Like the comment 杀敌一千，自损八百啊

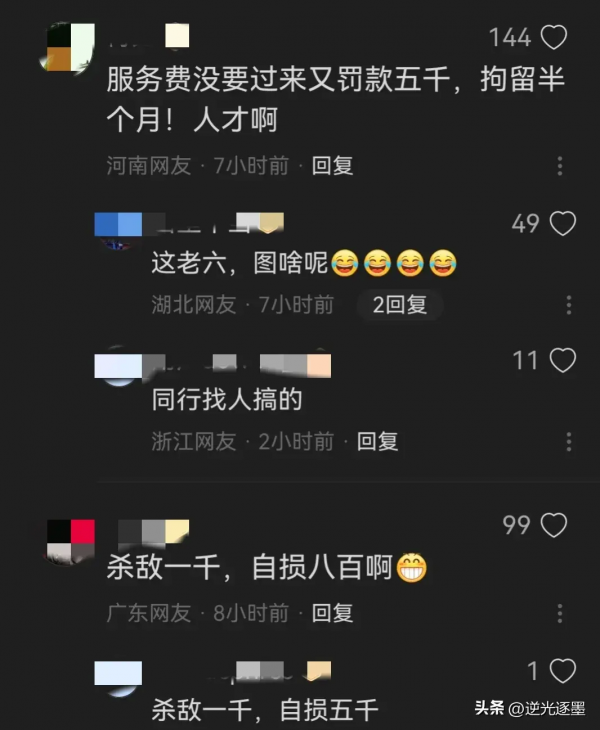coord(553,525)
